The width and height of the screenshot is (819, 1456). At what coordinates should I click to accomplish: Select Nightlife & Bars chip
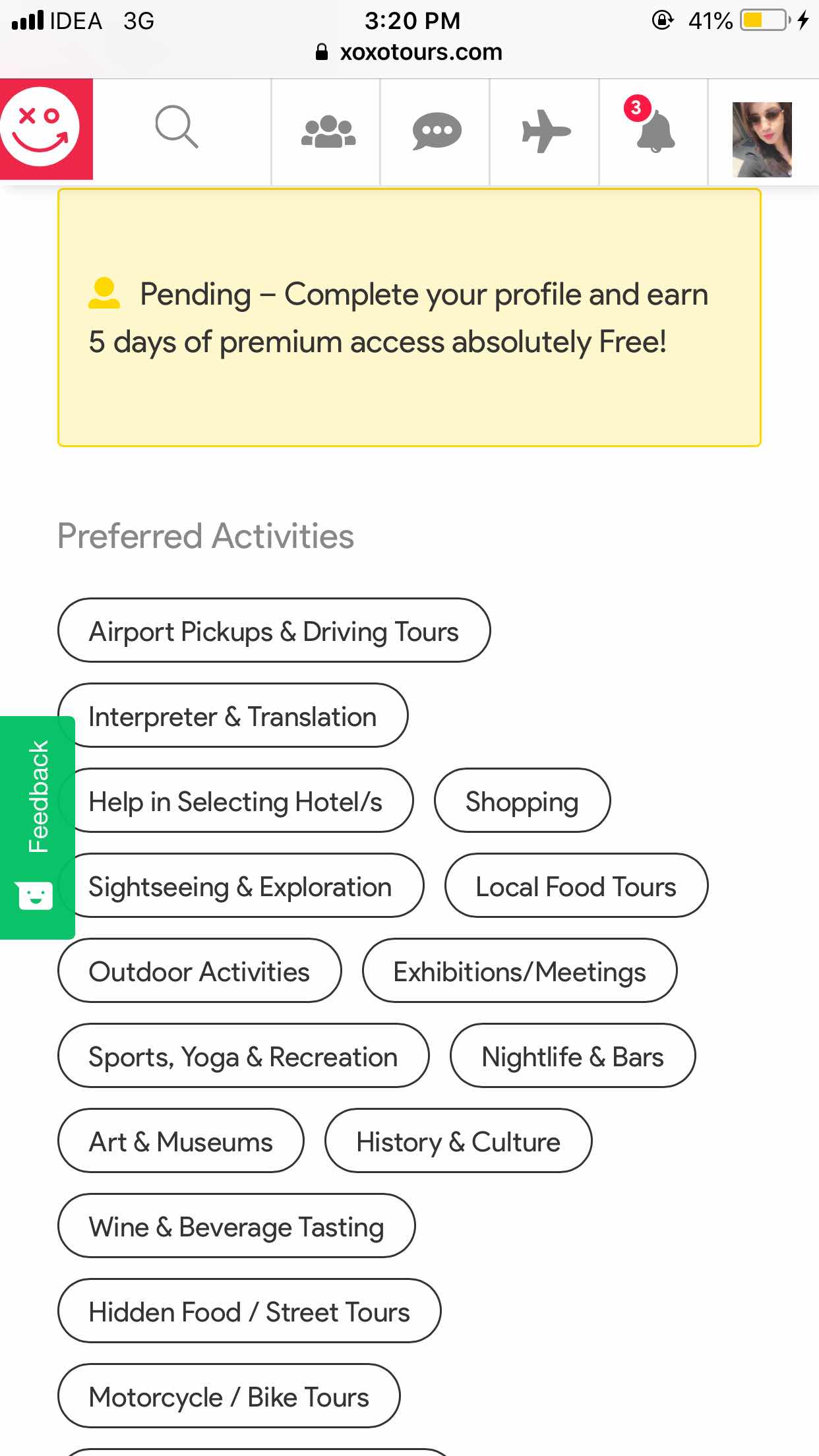tap(572, 1056)
